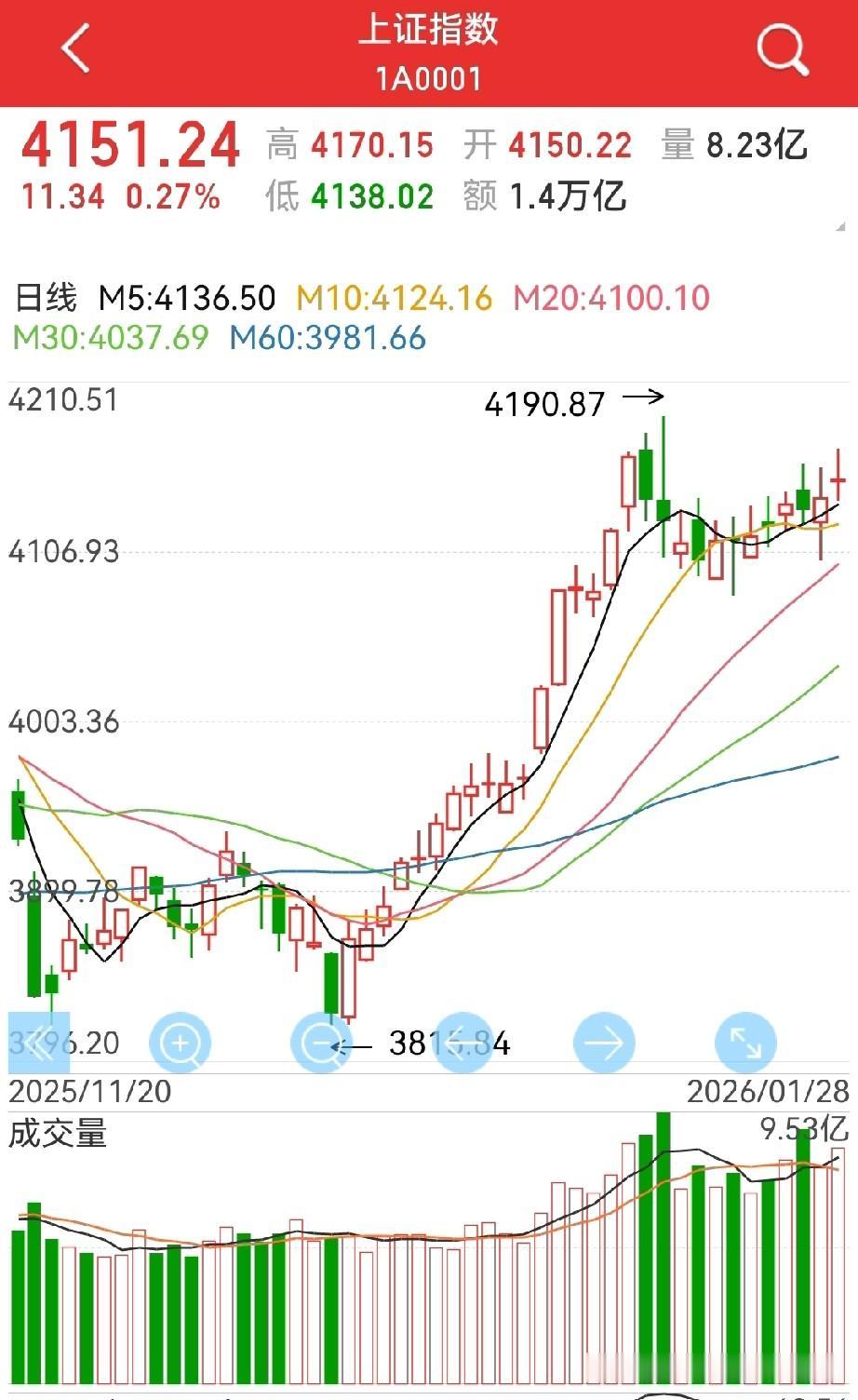Open the search magnifier in the header
858x1400 pixels.
click(781, 48)
